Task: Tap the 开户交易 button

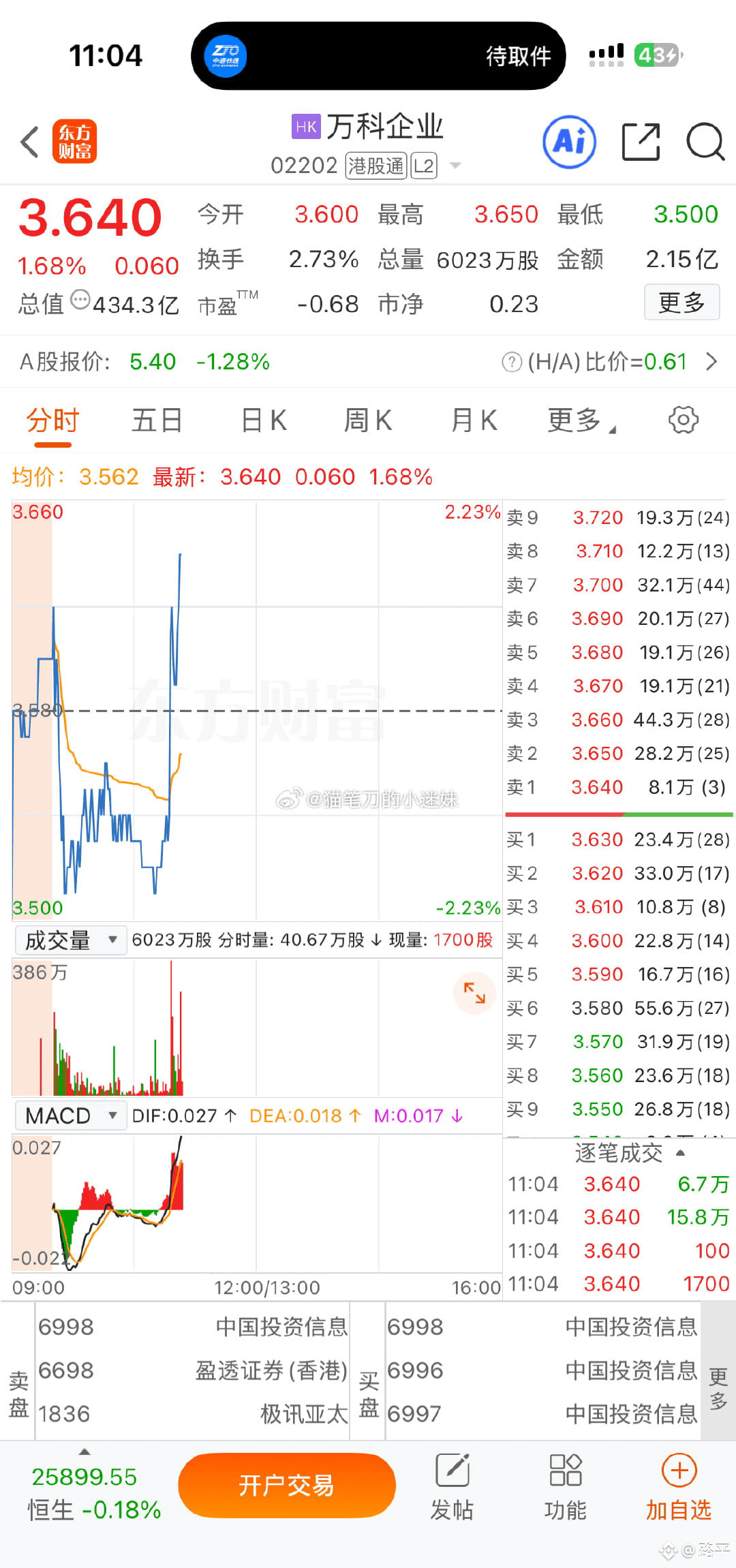Action: tap(287, 1485)
